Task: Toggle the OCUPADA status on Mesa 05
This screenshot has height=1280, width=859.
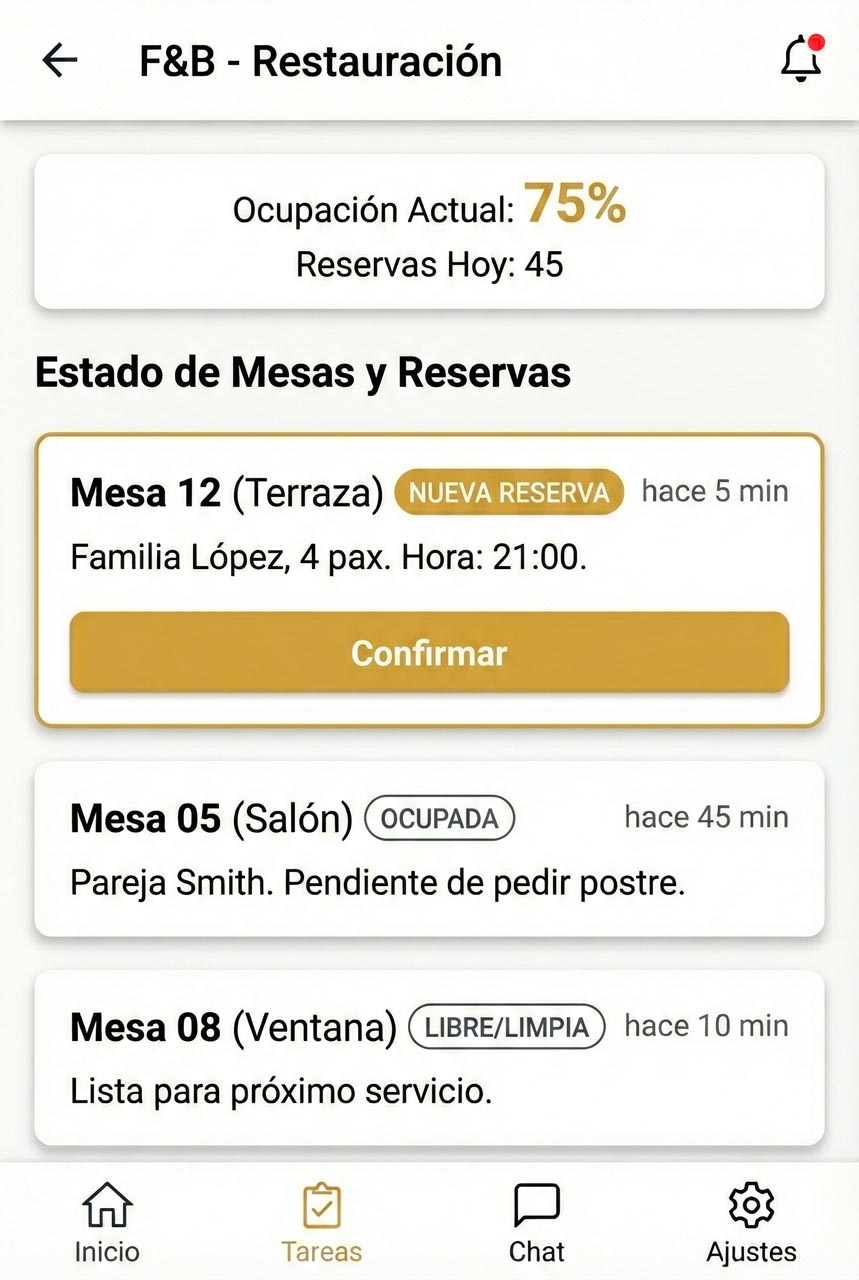Action: click(440, 818)
